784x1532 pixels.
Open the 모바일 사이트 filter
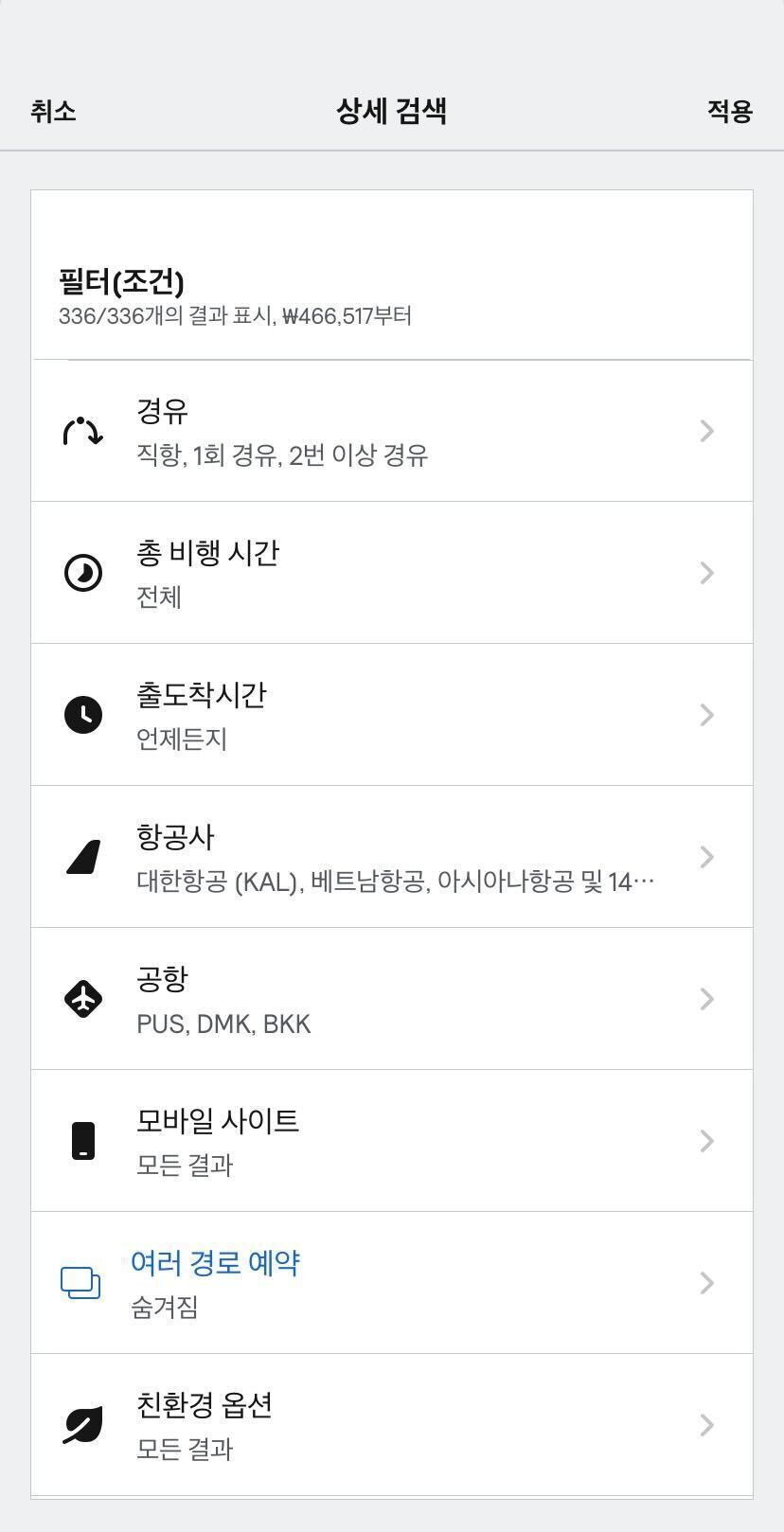point(392,1142)
